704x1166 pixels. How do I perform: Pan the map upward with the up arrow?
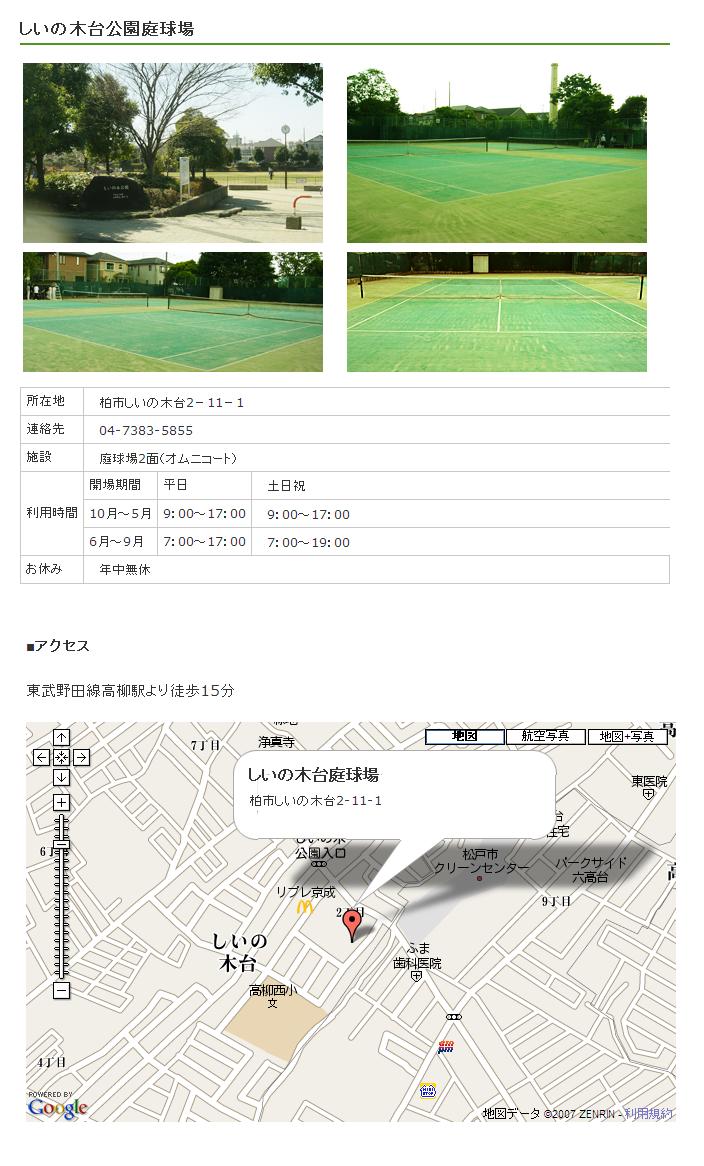(x=61, y=738)
